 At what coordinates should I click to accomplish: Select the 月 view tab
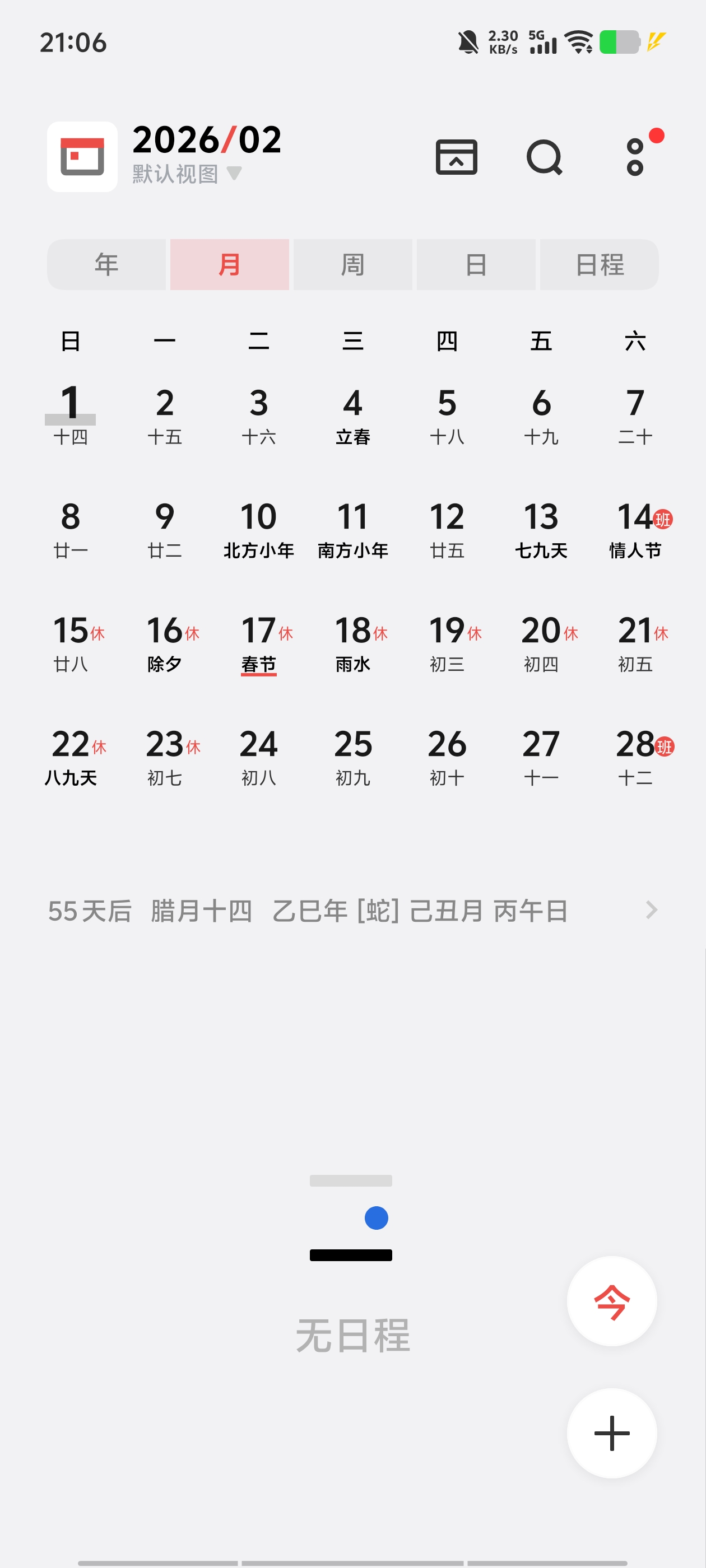230,265
